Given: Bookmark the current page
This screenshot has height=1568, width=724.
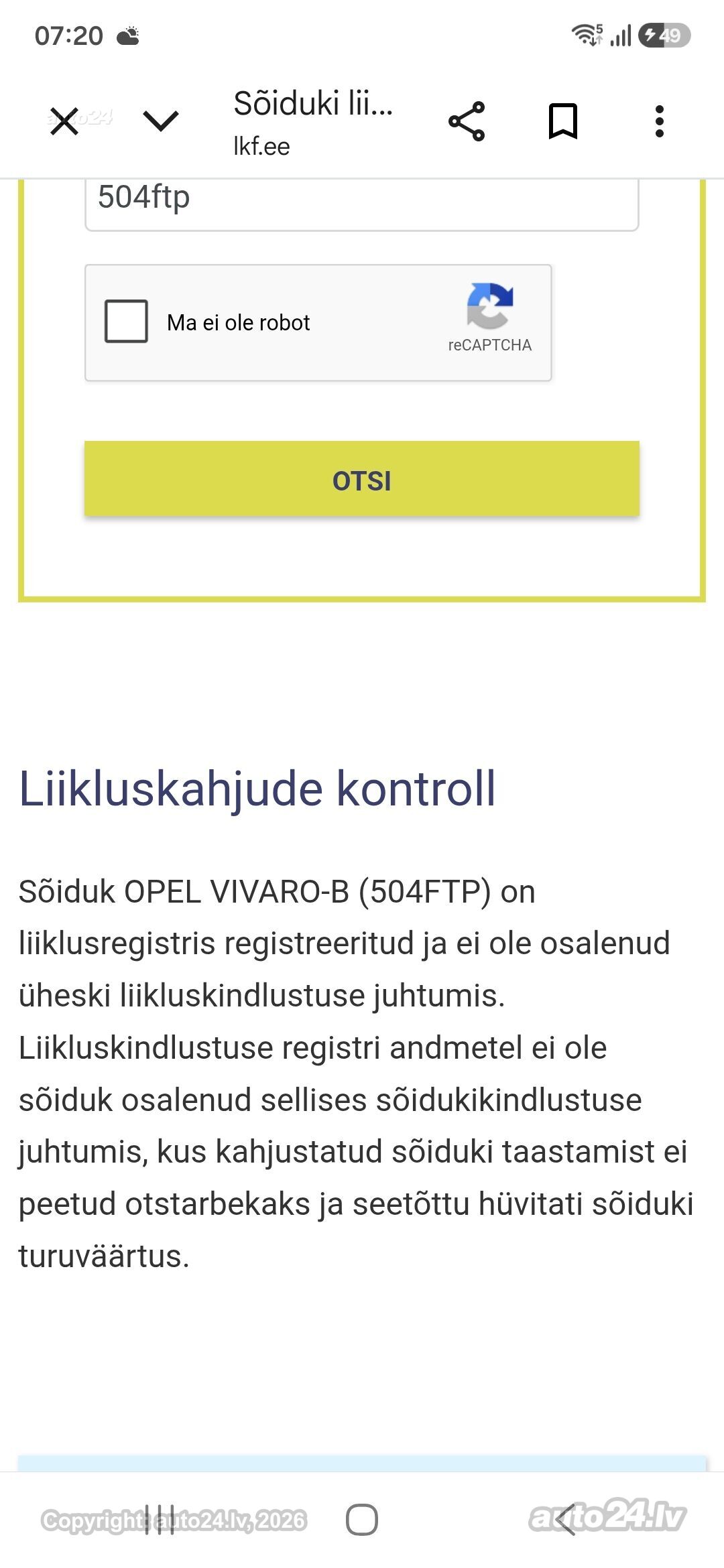Looking at the screenshot, I should 563,121.
